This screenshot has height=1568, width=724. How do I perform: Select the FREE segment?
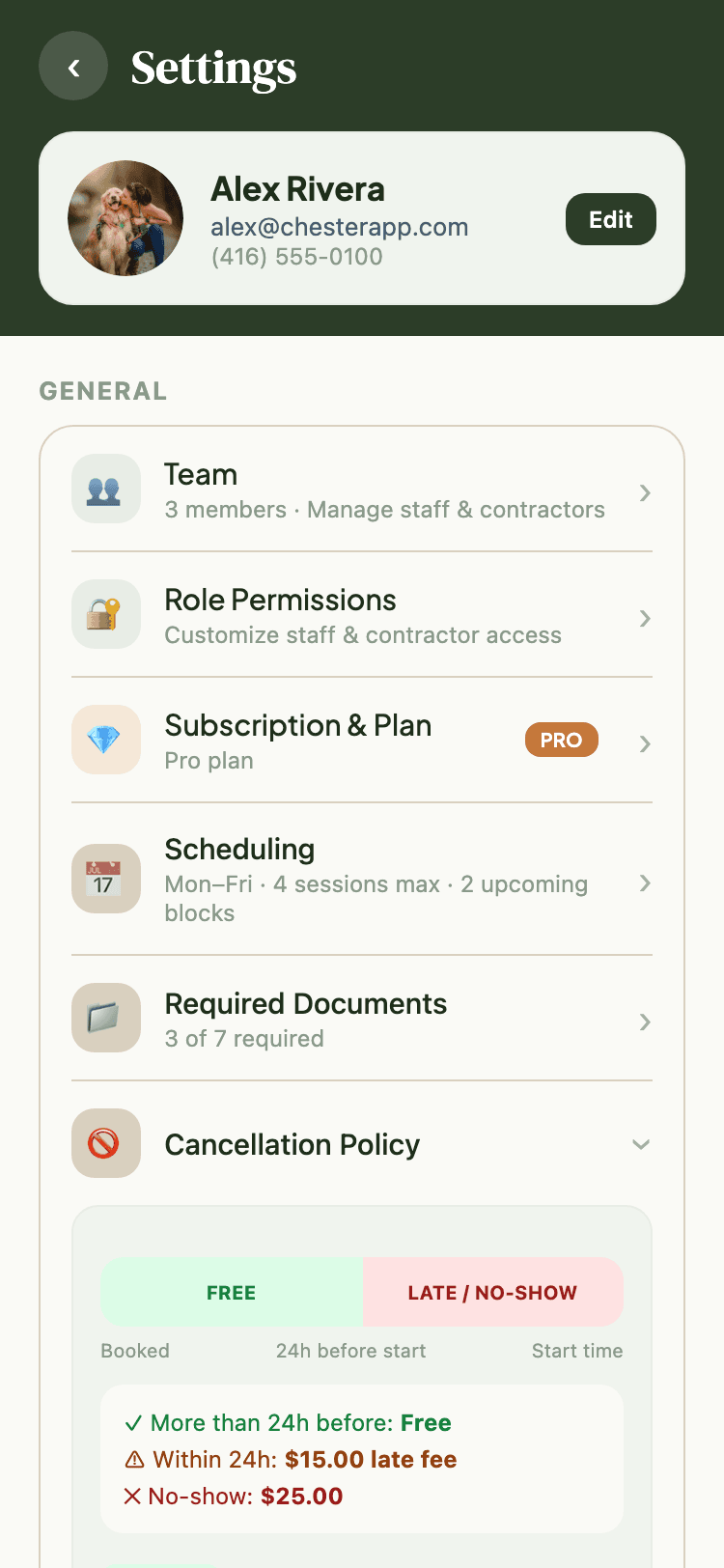tap(231, 1292)
